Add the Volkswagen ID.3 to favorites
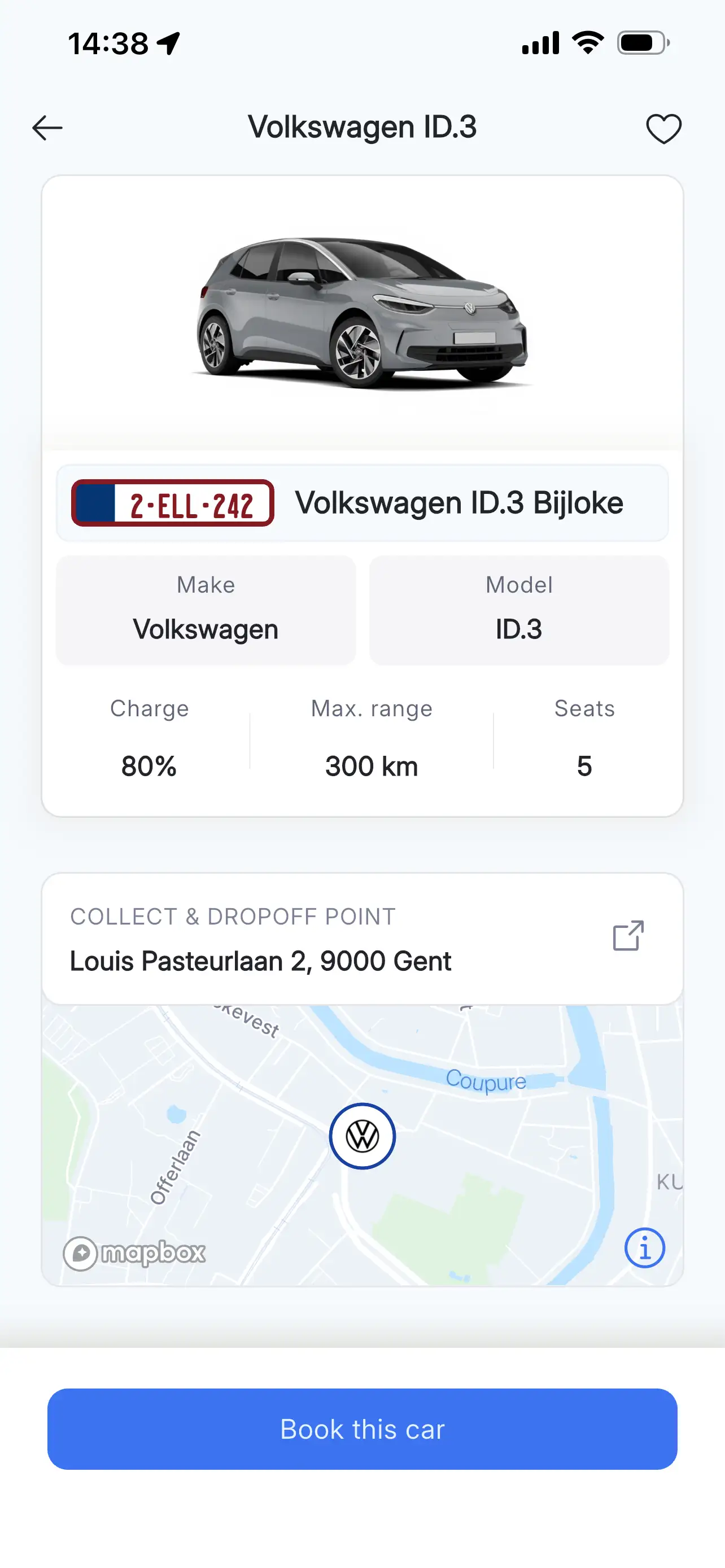Viewport: 725px width, 1568px height. (663, 129)
